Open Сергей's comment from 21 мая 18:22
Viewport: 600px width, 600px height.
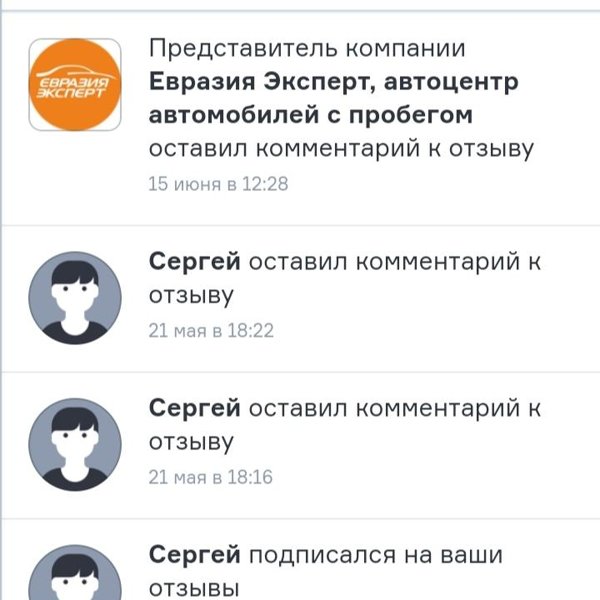coord(340,297)
